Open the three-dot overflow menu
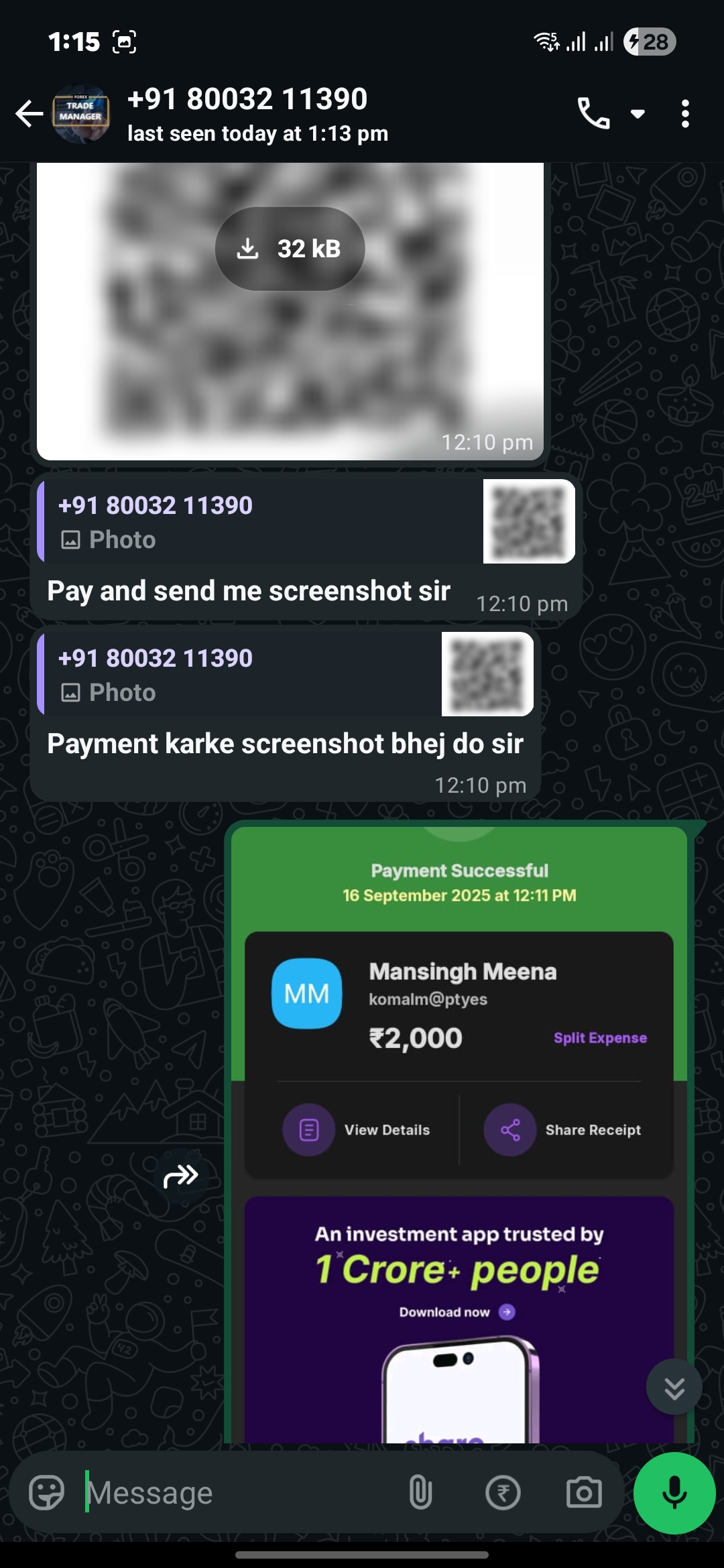Screen dimensions: 724x1568 click(684, 114)
